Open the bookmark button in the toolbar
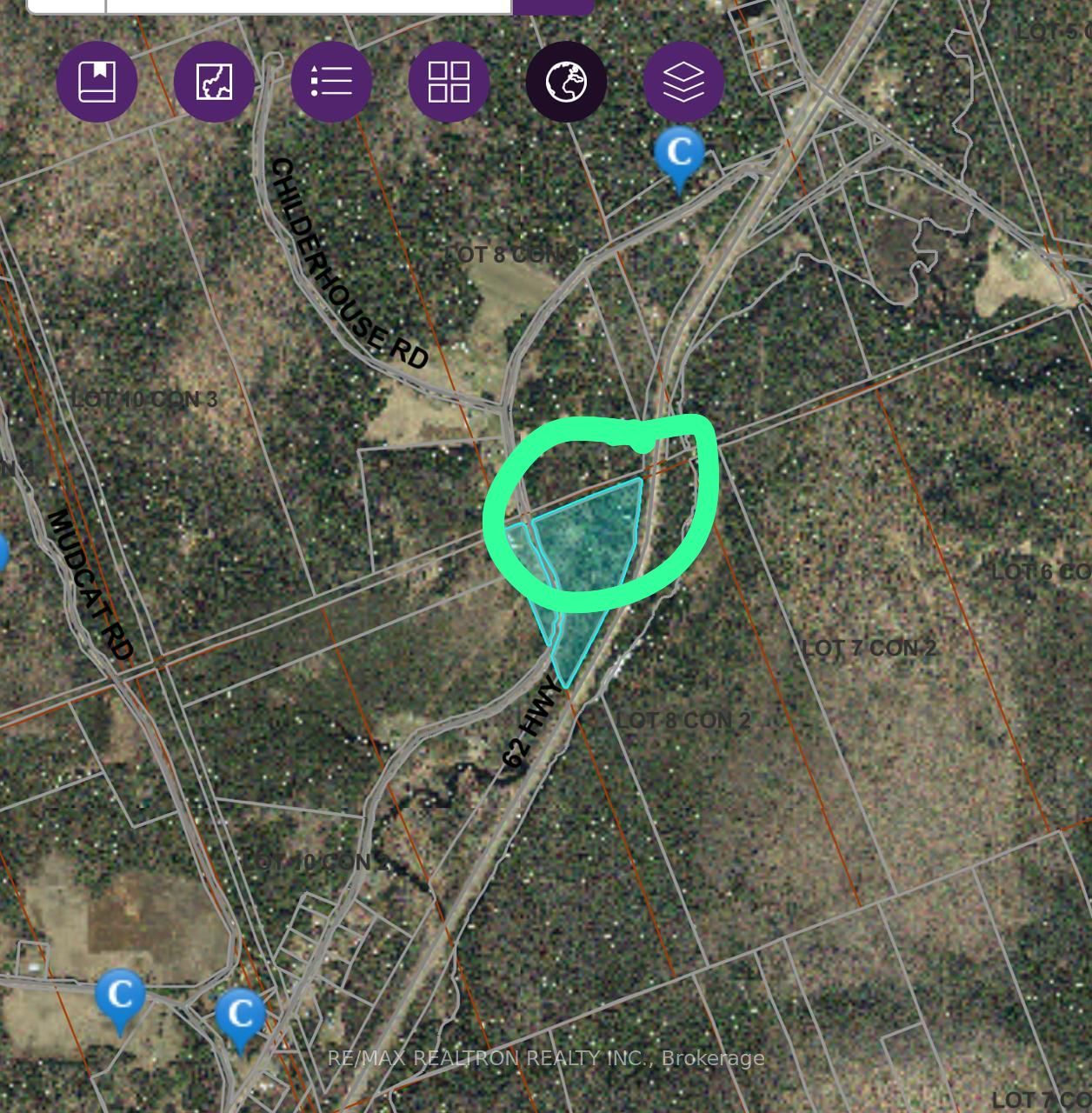The height and width of the screenshot is (1113, 1092). (x=97, y=82)
